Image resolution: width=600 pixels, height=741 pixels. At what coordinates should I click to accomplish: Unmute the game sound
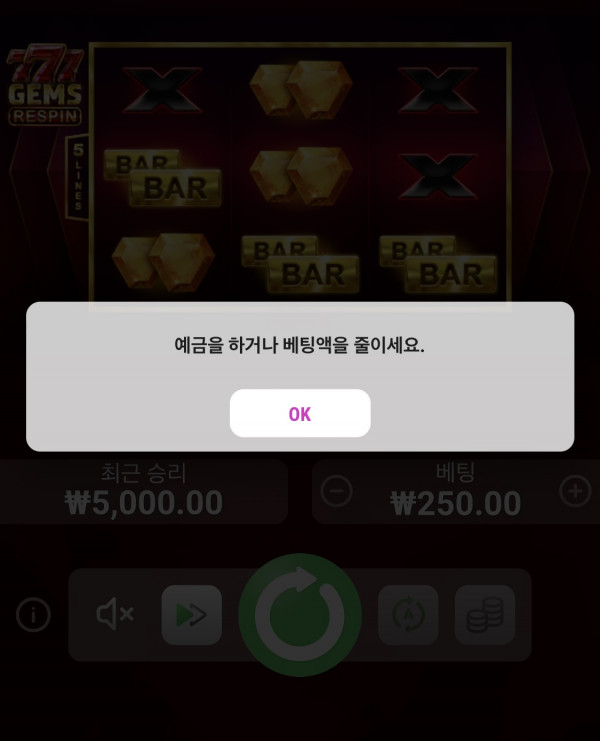[x=115, y=615]
